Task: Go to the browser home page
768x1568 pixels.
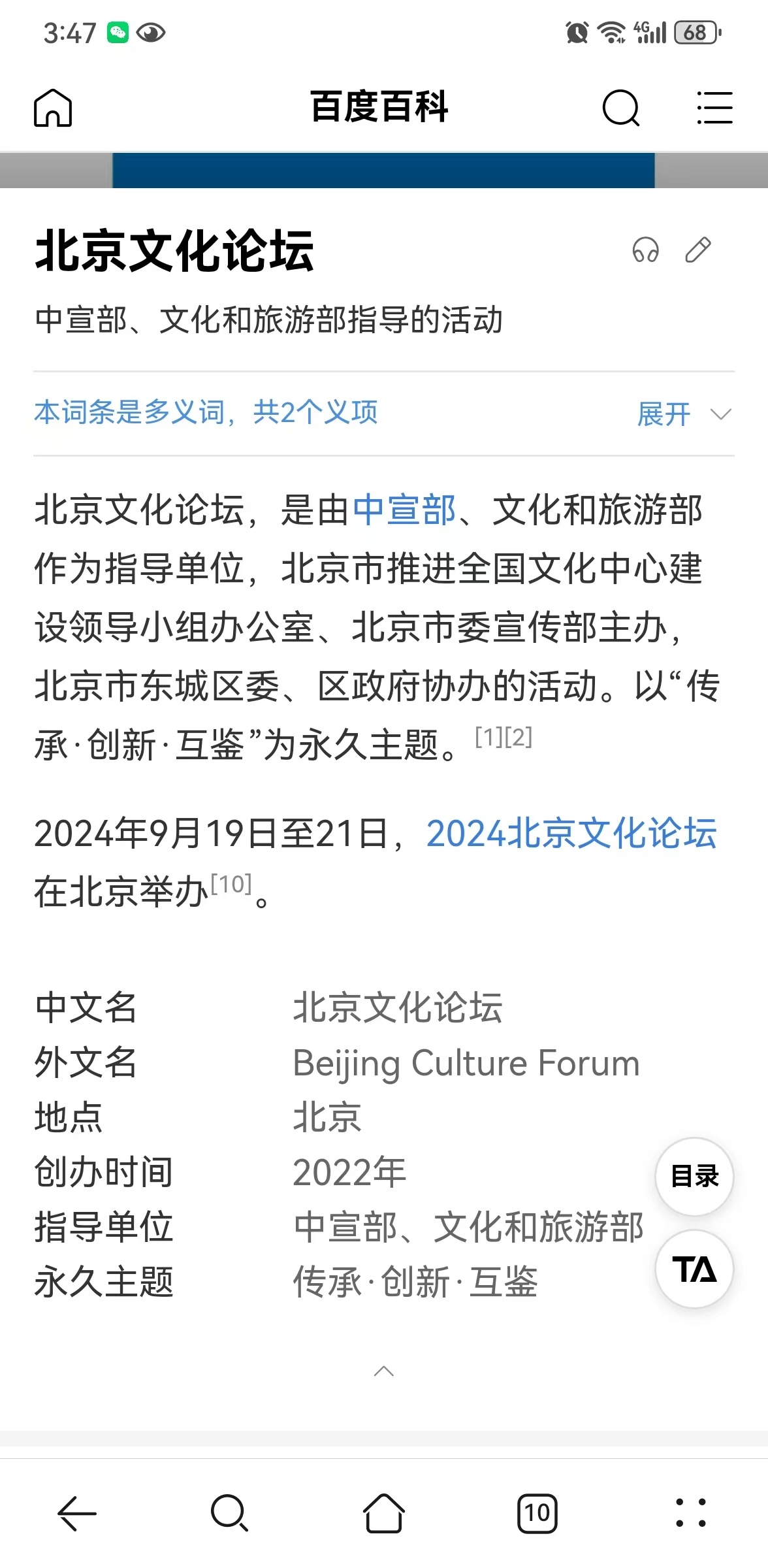Action: pyautogui.click(x=384, y=1513)
